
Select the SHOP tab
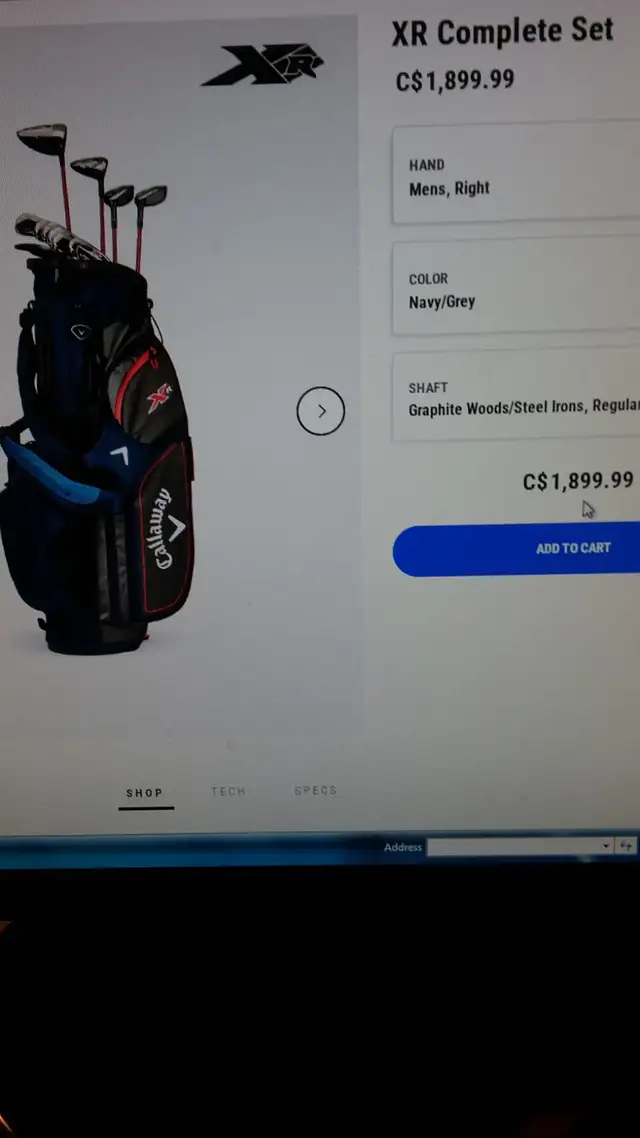pyautogui.click(x=145, y=793)
